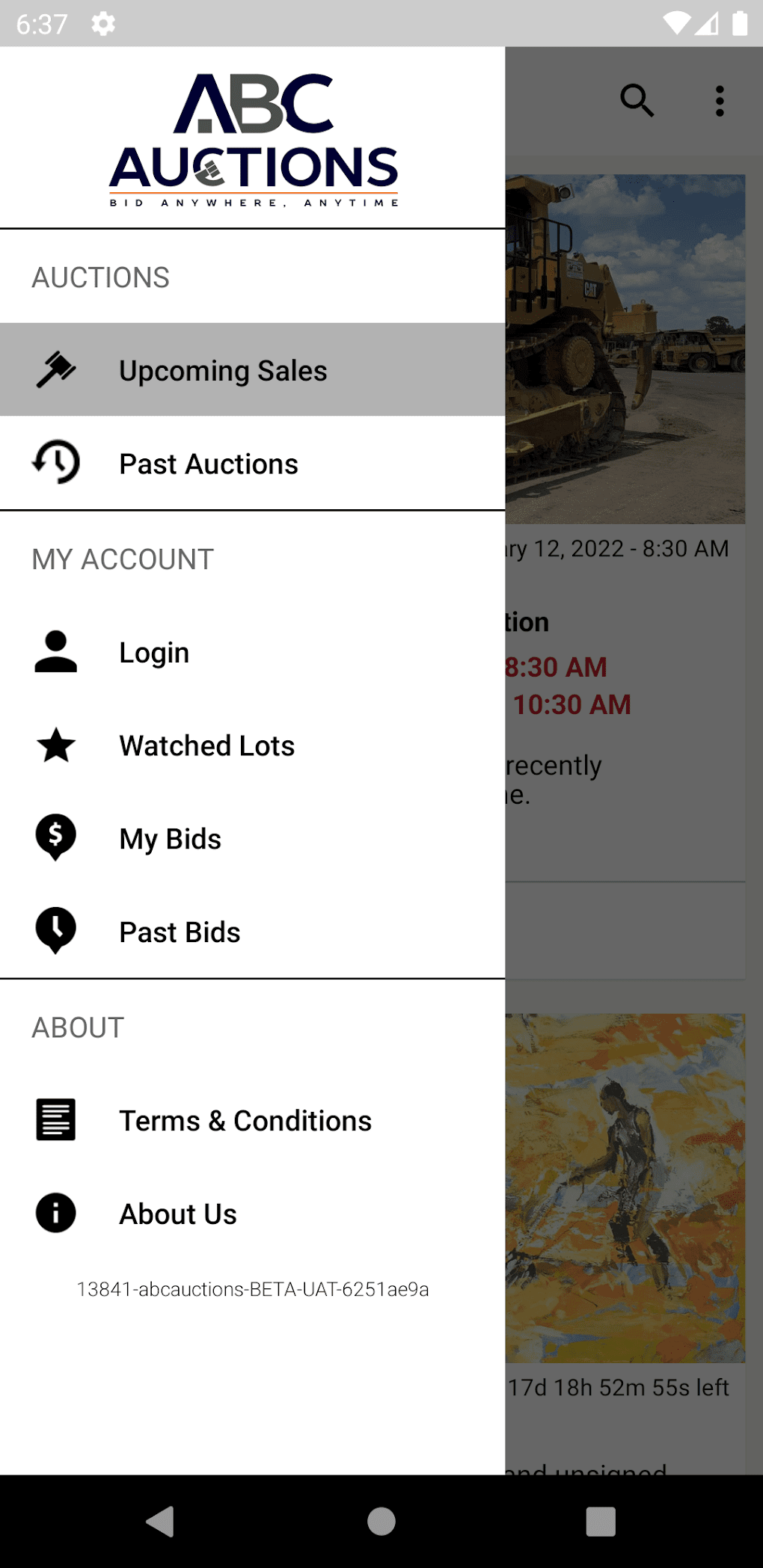Go to the home screen
The height and width of the screenshot is (1568, 763).
click(381, 1521)
